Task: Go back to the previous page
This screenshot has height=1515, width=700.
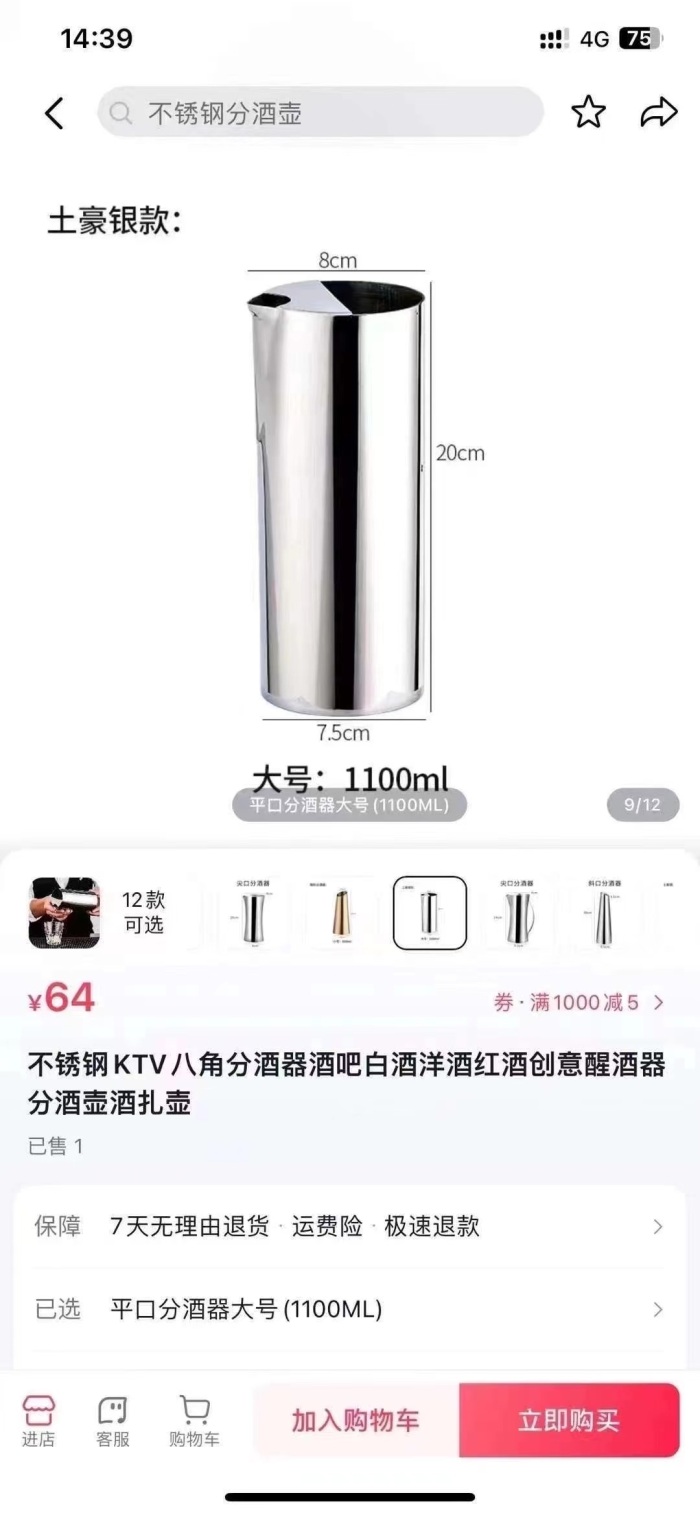Action: [54, 113]
